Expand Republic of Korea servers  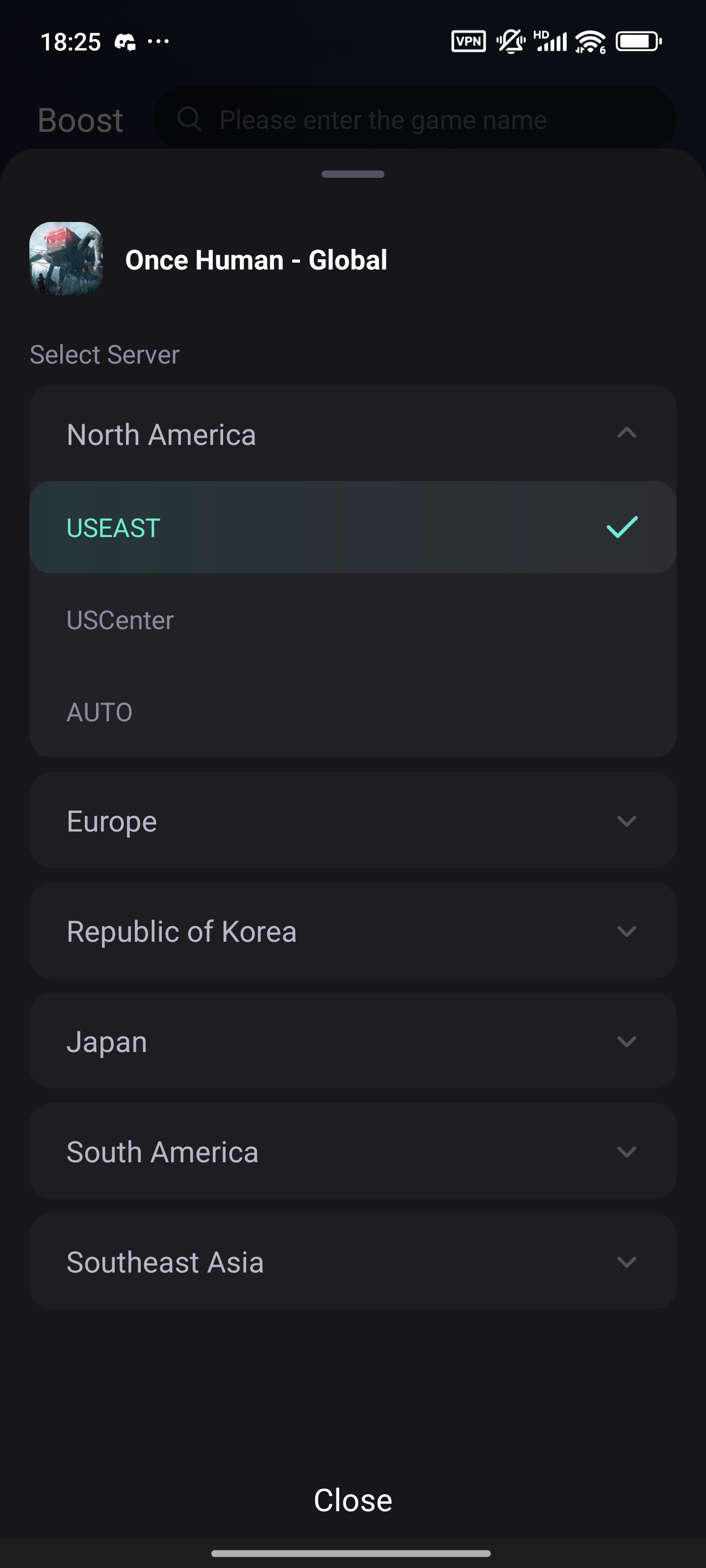tap(352, 931)
